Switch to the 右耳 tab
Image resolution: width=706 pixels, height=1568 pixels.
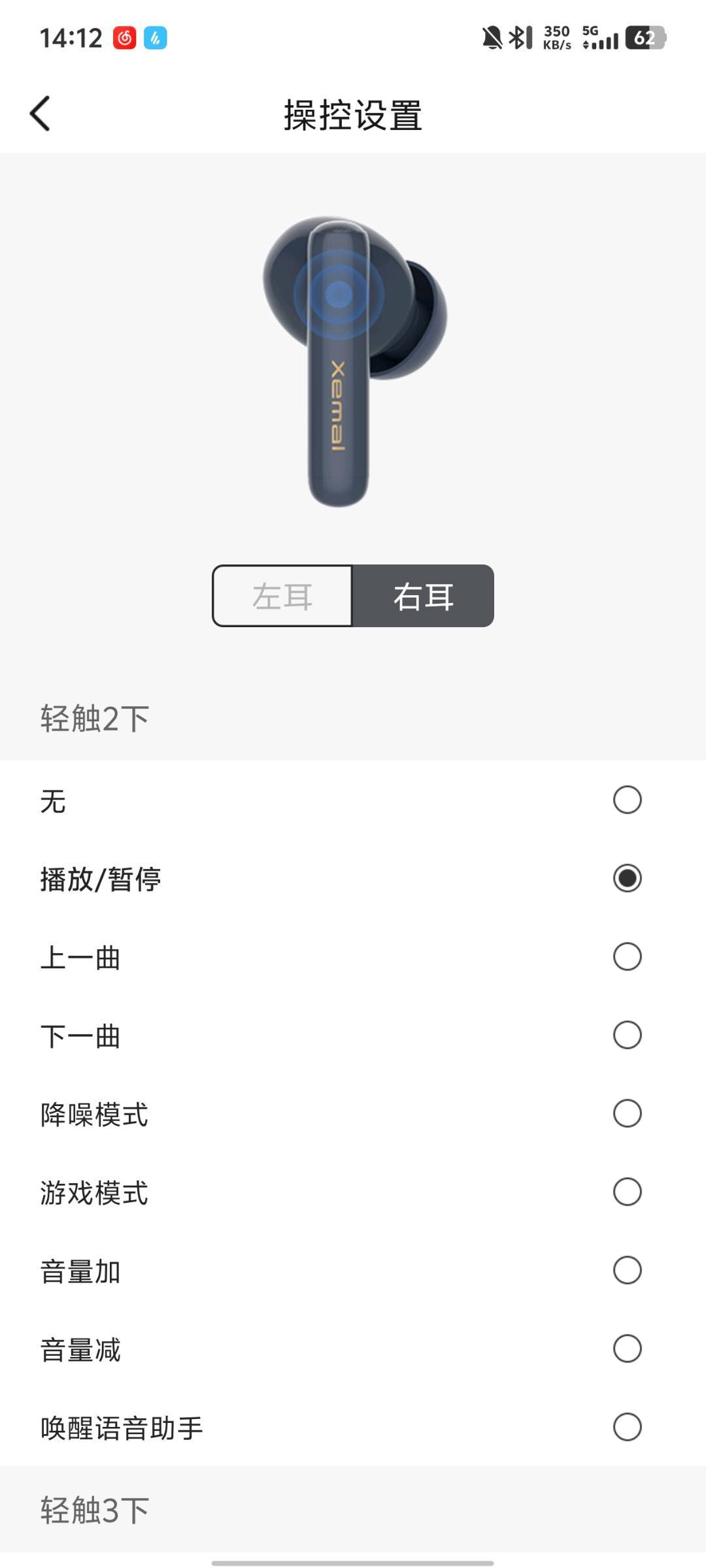click(423, 596)
